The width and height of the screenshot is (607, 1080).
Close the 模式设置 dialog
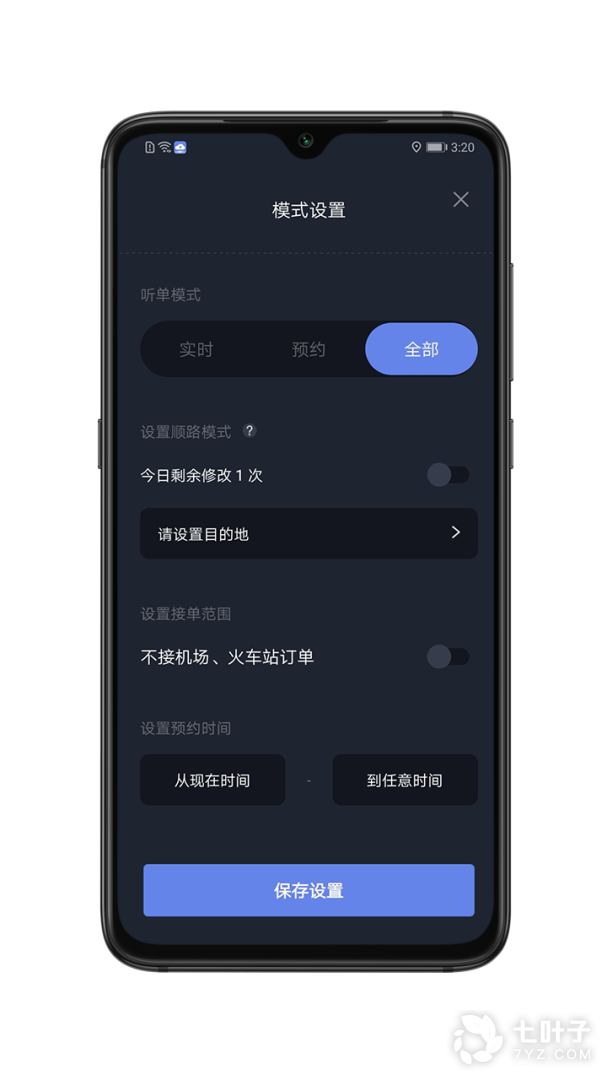(461, 199)
